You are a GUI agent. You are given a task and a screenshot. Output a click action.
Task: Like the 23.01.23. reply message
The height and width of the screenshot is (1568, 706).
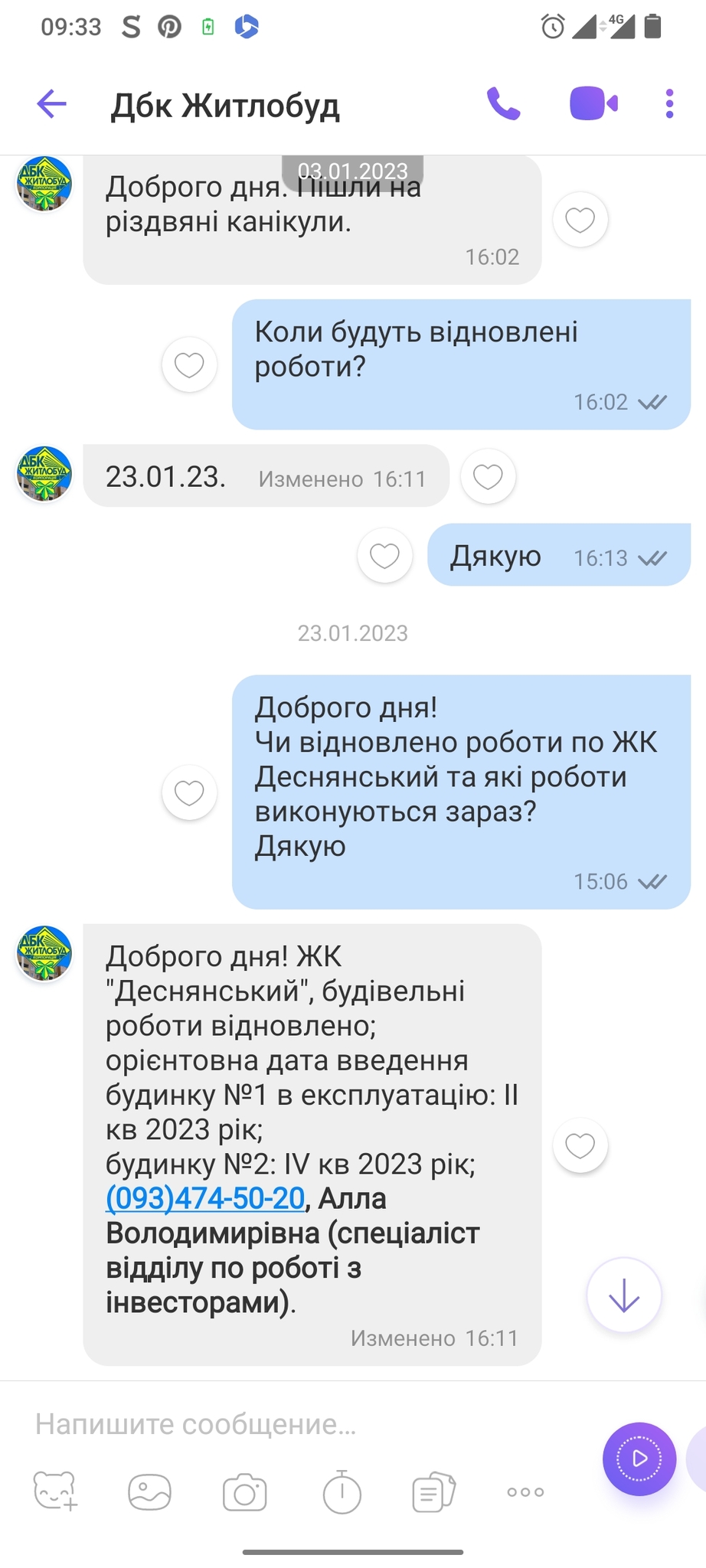point(488,476)
